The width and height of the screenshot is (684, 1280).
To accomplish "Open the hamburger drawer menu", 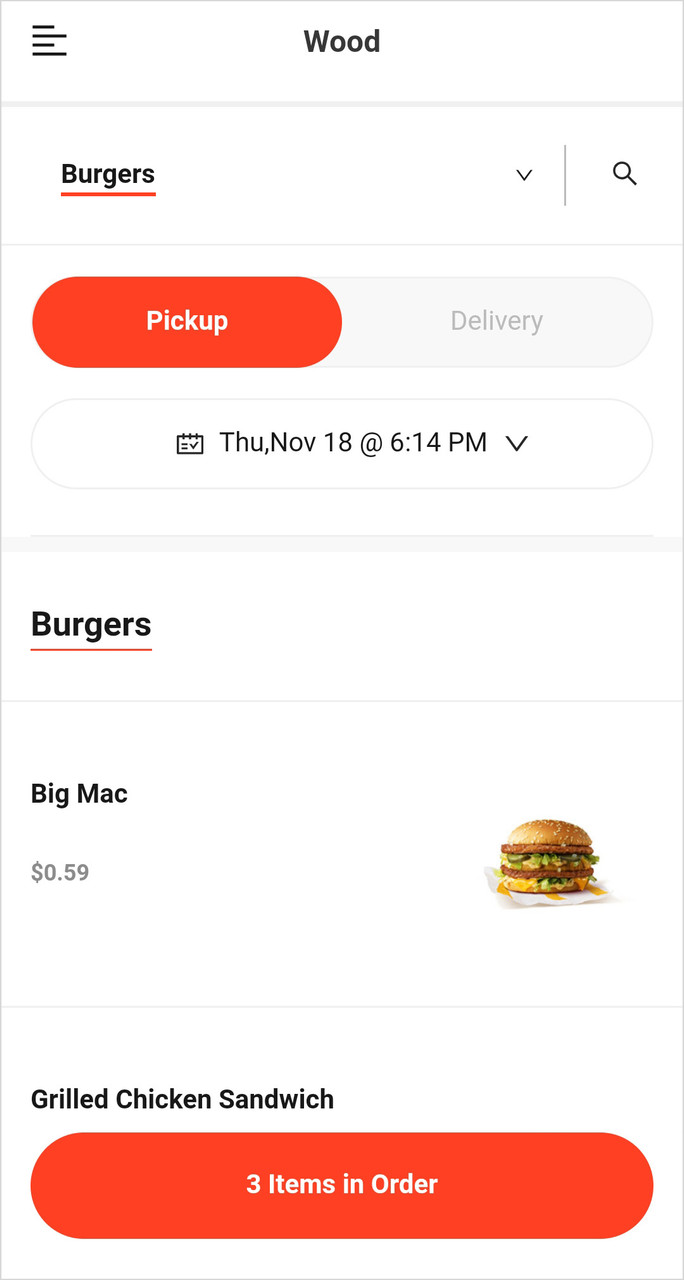I will coord(49,41).
